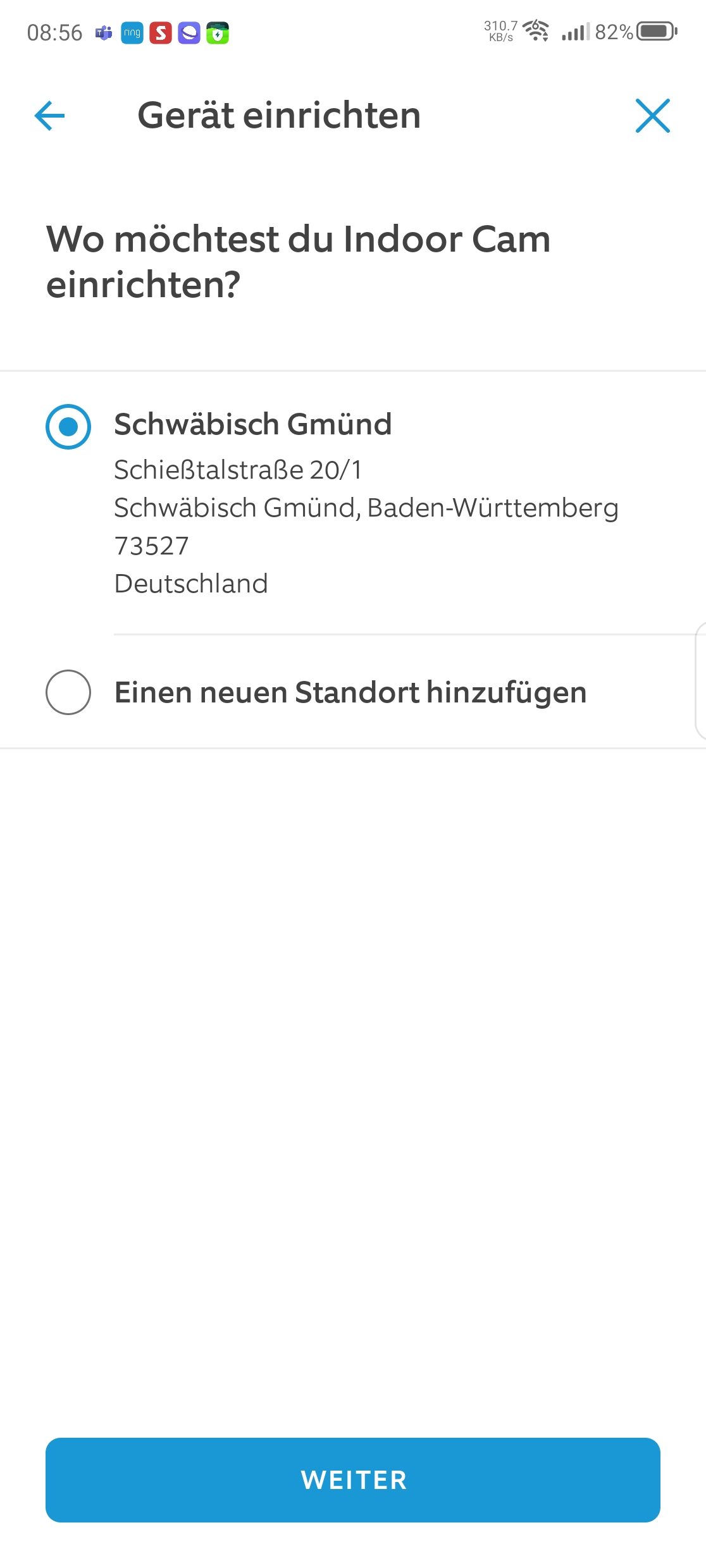706x1568 pixels.
Task: Close the device setup screen
Action: pyautogui.click(x=652, y=116)
